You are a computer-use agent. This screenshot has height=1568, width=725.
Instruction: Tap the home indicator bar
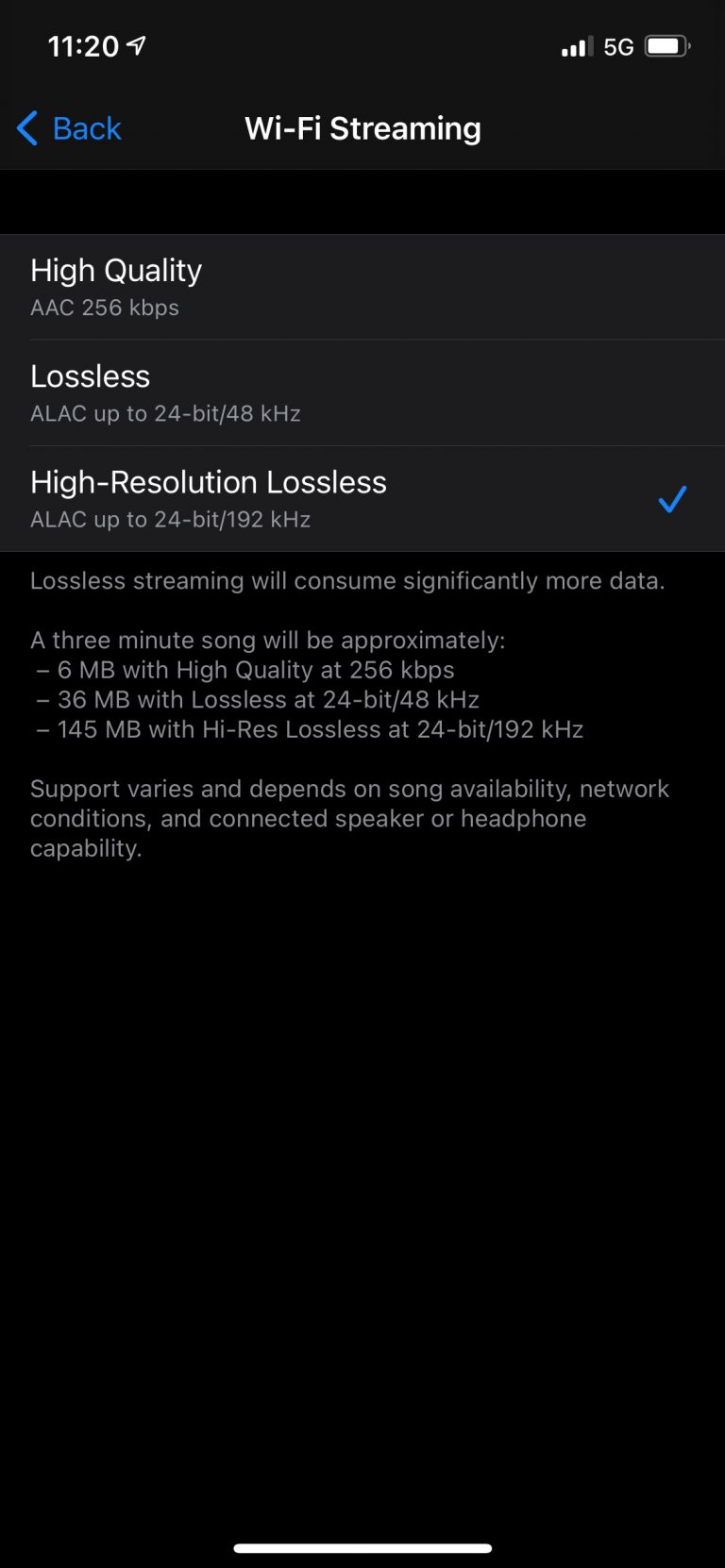tap(362, 1546)
